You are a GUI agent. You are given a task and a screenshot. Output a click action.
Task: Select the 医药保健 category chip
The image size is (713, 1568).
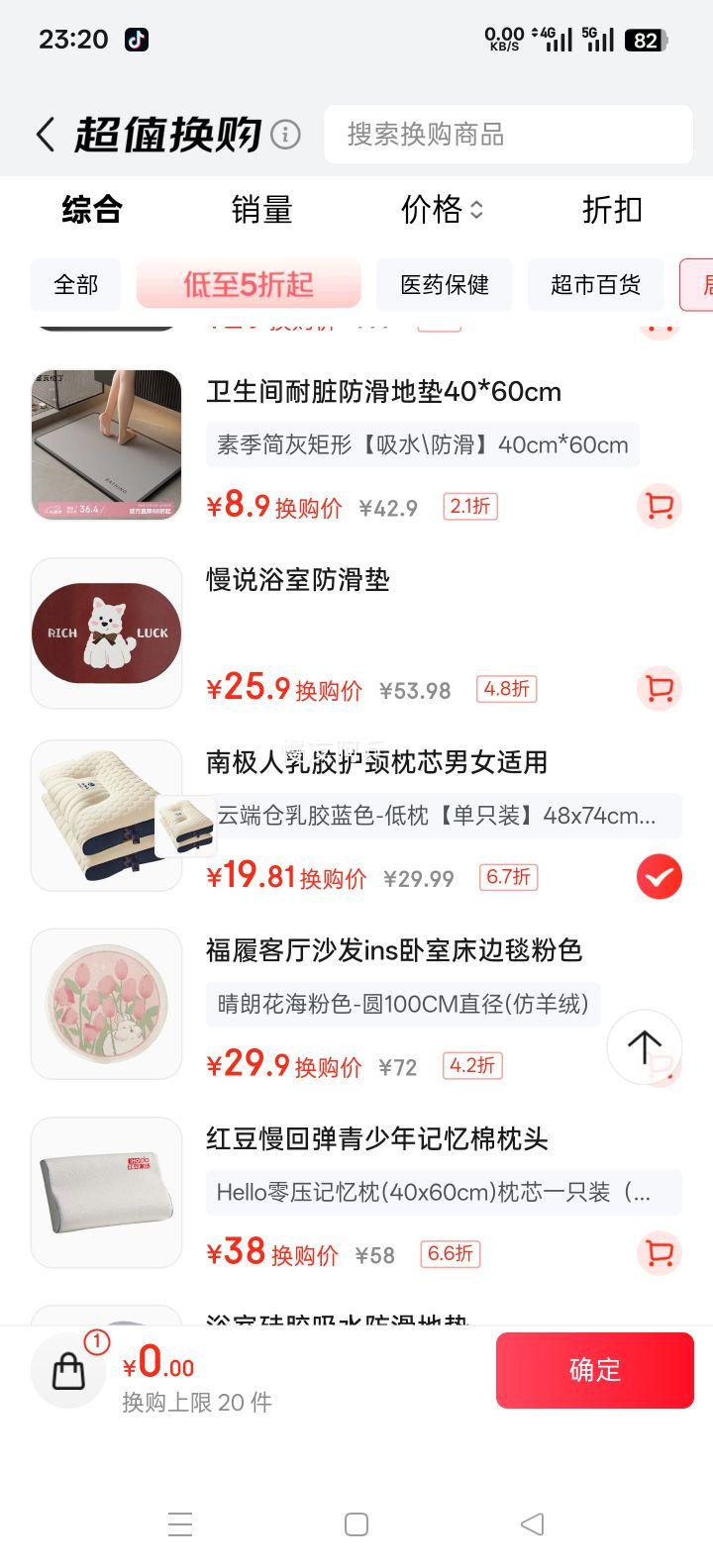pyautogui.click(x=445, y=285)
